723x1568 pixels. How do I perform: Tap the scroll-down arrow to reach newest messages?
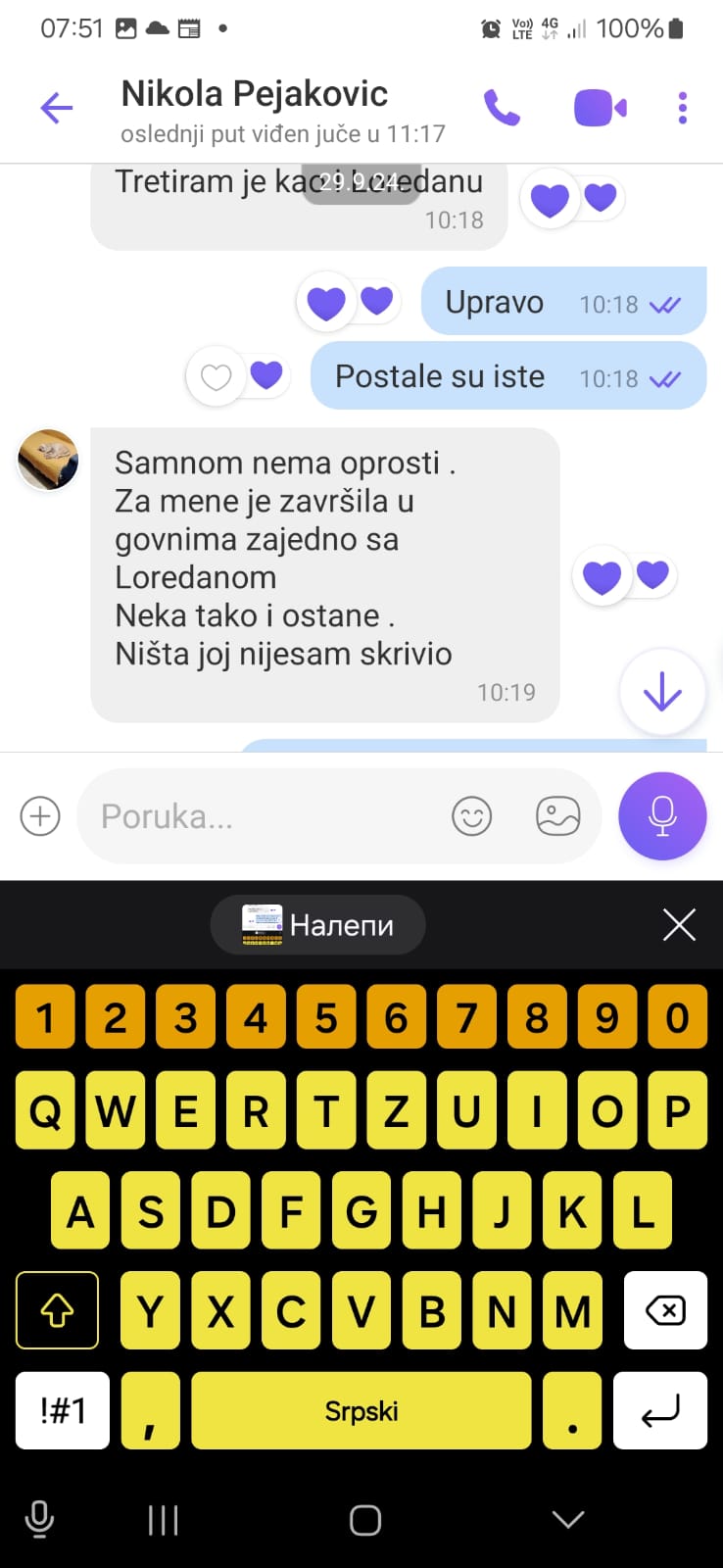662,692
